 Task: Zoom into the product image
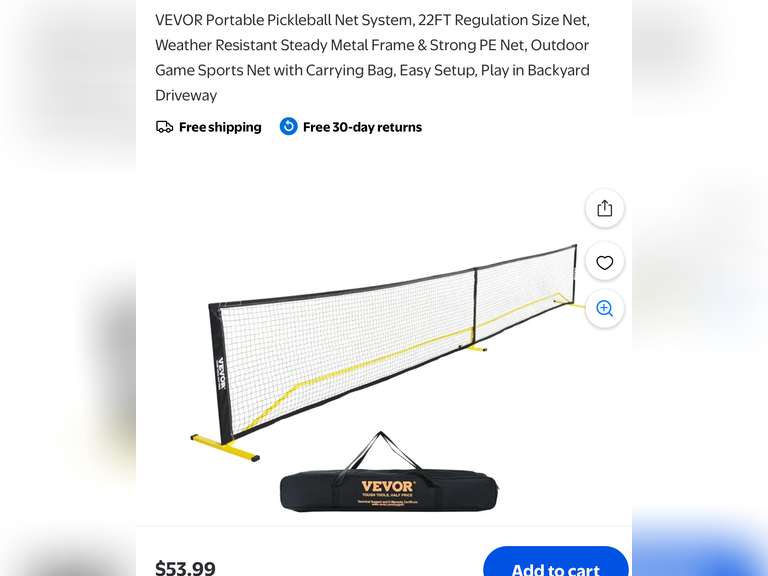click(x=604, y=309)
